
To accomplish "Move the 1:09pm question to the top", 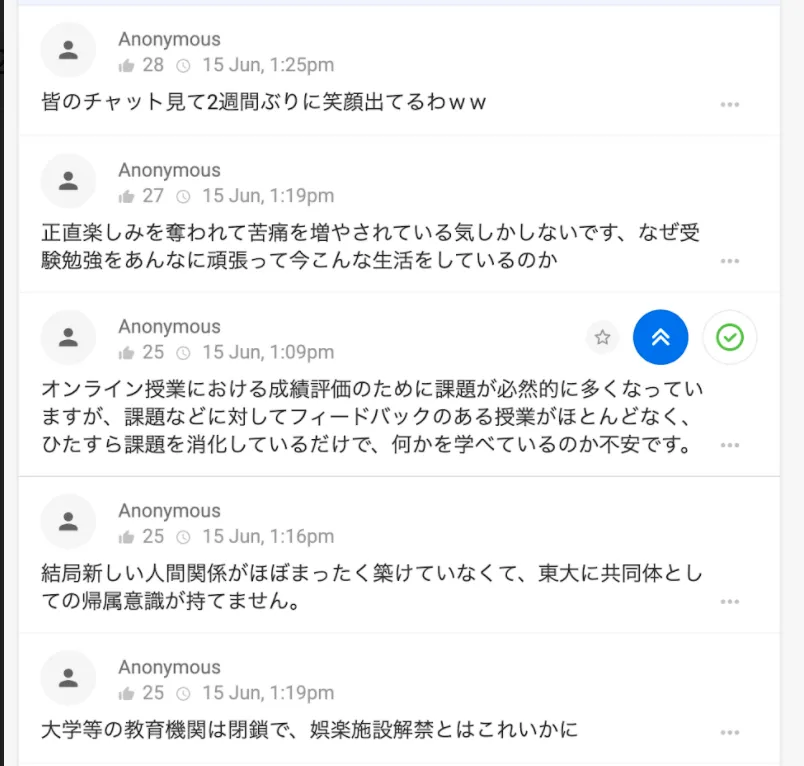I will pos(660,338).
